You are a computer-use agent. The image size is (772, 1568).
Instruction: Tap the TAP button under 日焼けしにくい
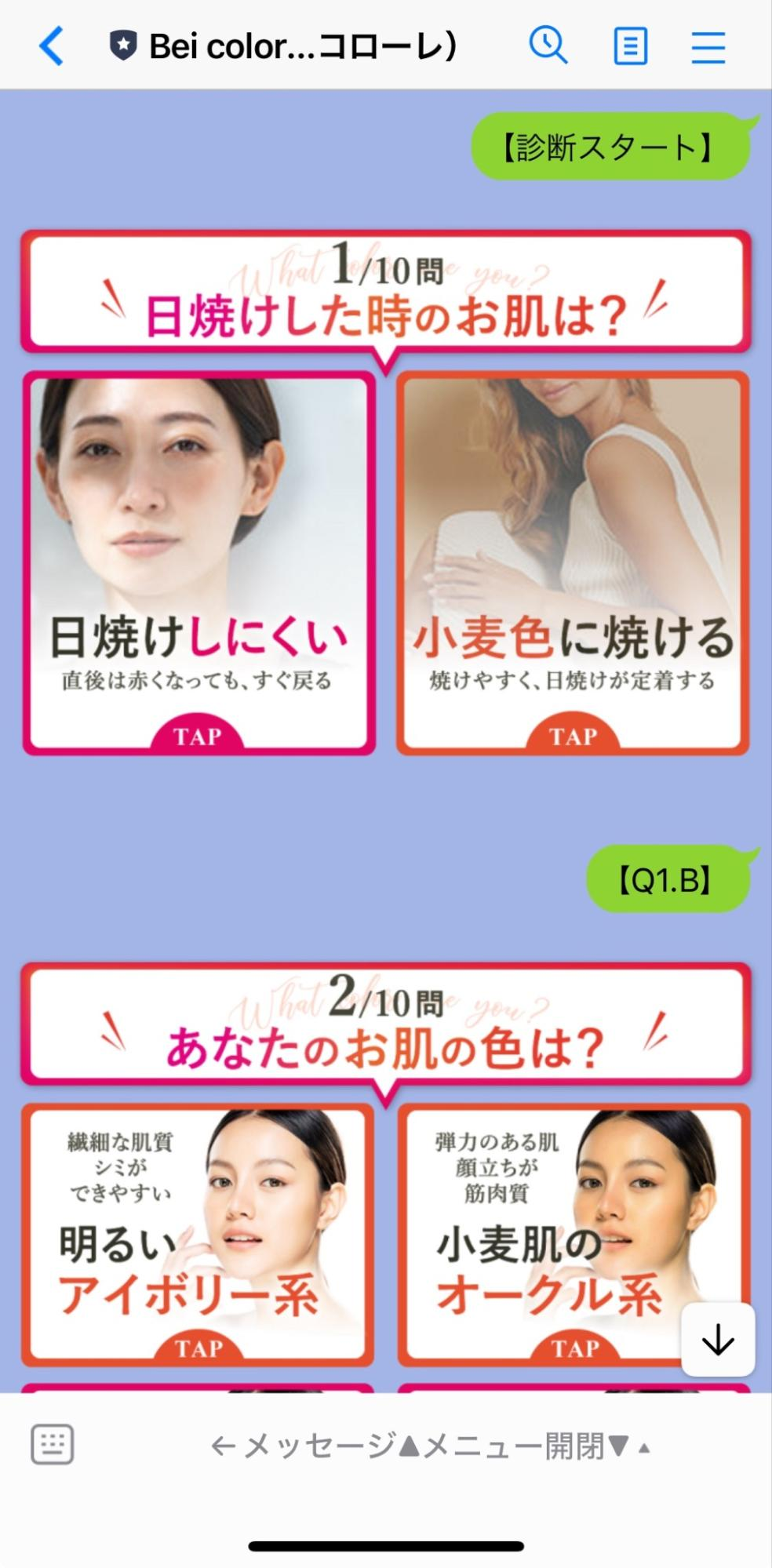(x=198, y=734)
